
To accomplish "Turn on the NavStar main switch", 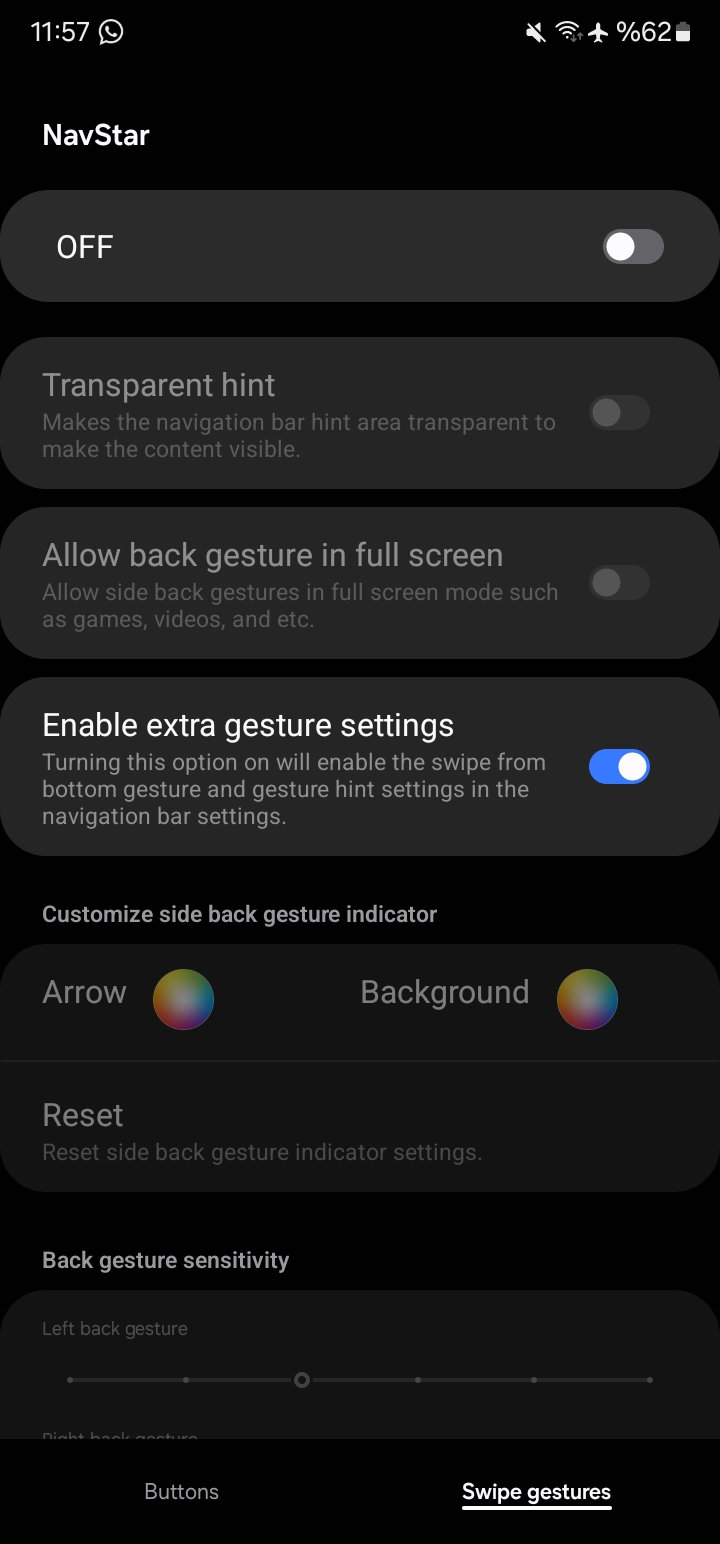I will click(x=633, y=247).
